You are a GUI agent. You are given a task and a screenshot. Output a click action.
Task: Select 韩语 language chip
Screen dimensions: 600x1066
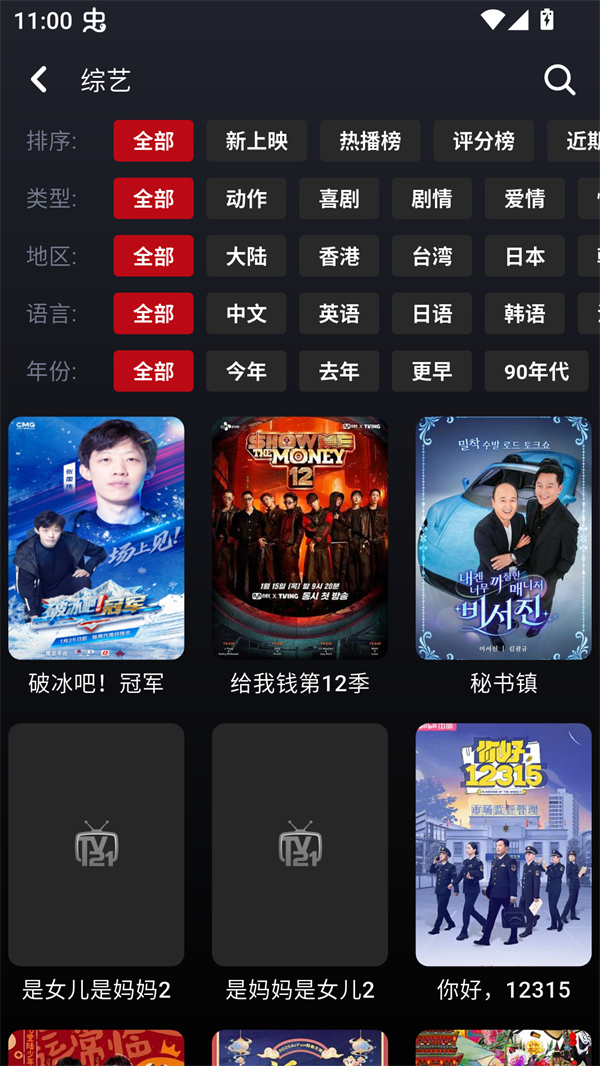[524, 314]
